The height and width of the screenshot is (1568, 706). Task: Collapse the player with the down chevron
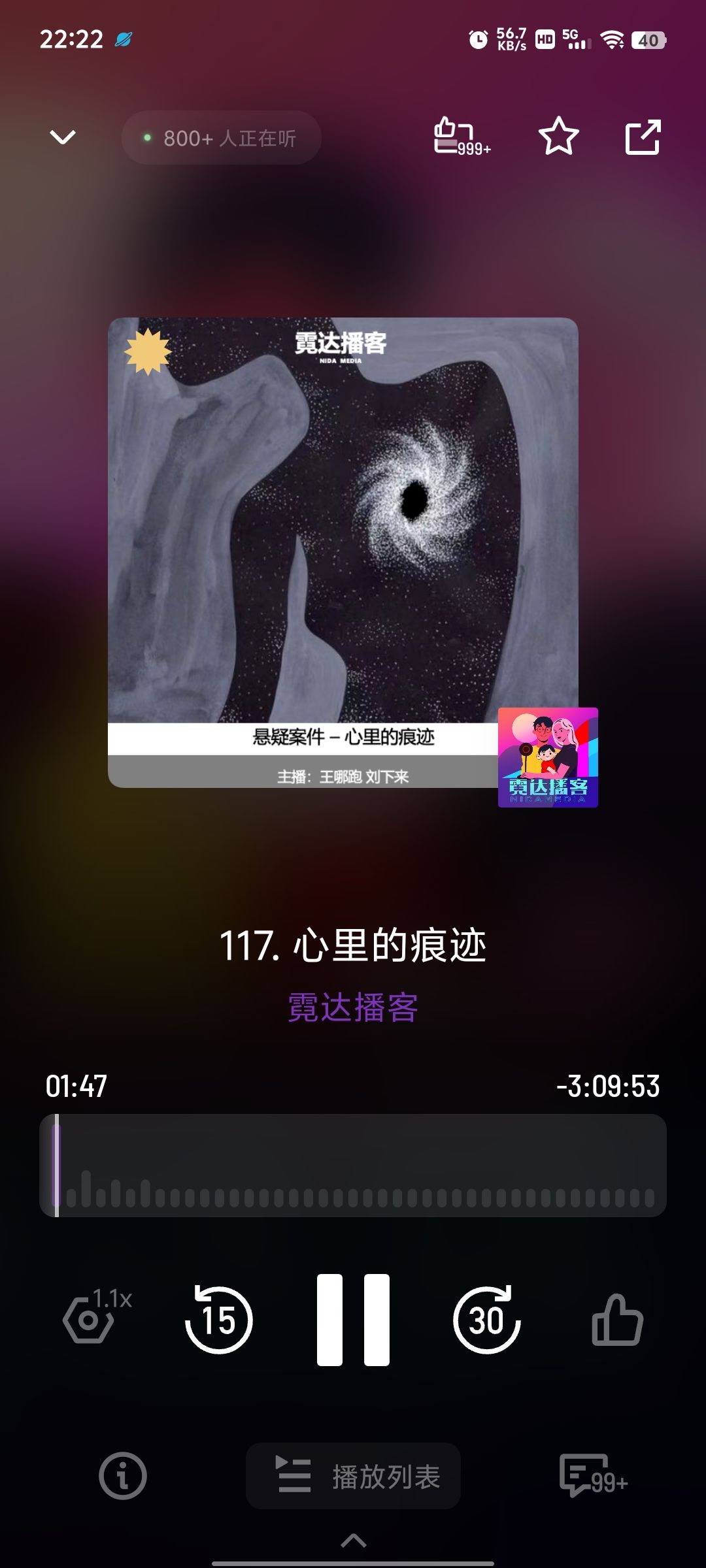(63, 137)
